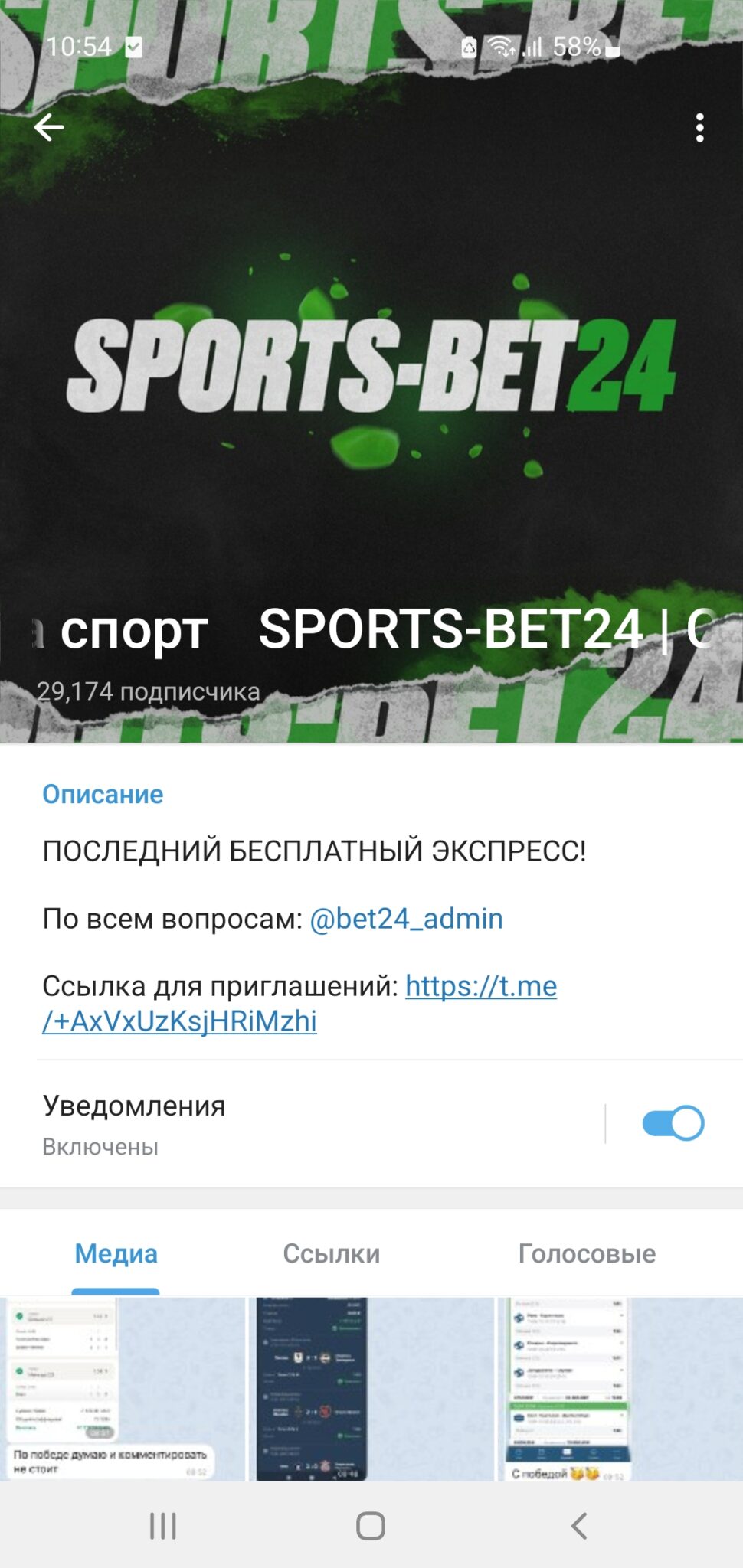Open the media tile captioned С победой
The image size is (743, 1568).
pos(620,1389)
